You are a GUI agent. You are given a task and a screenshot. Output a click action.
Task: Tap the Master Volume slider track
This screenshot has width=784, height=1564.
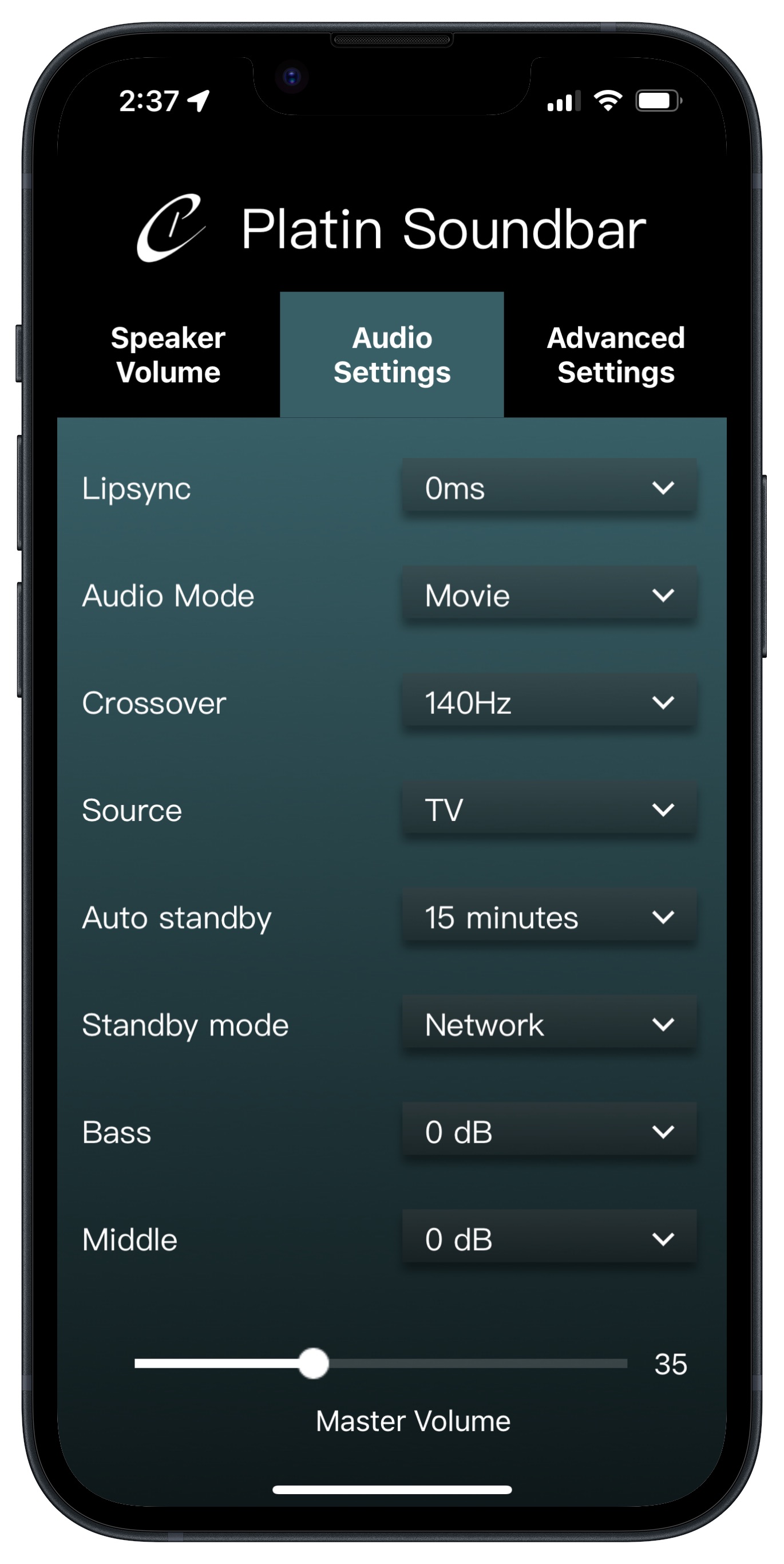click(381, 1364)
